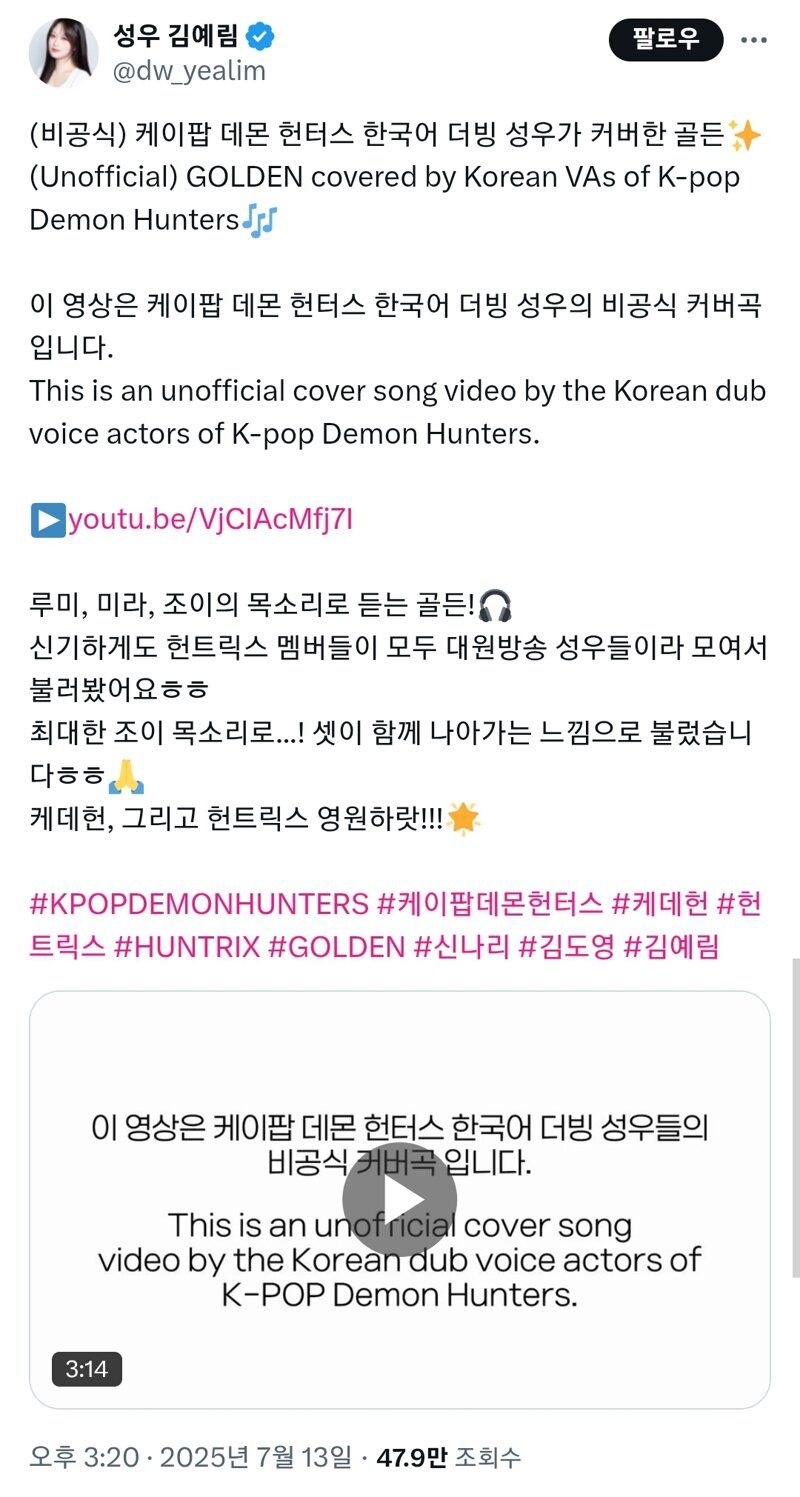
Task: Open the #김예림 hashtag
Action: 671,946
